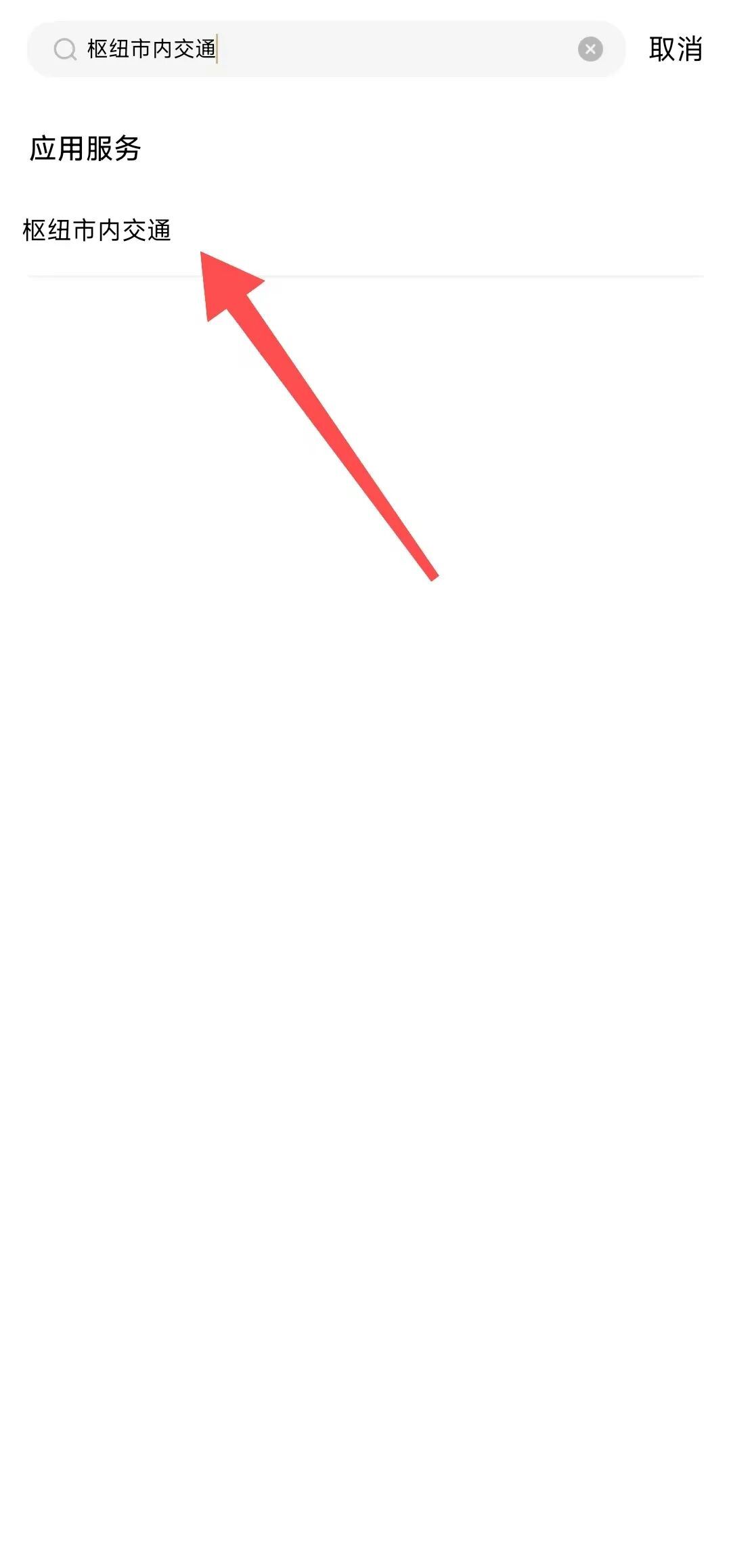Image resolution: width=731 pixels, height=1568 pixels.
Task: Tap the search field containing 枢纽市内交通
Action: 326,49
